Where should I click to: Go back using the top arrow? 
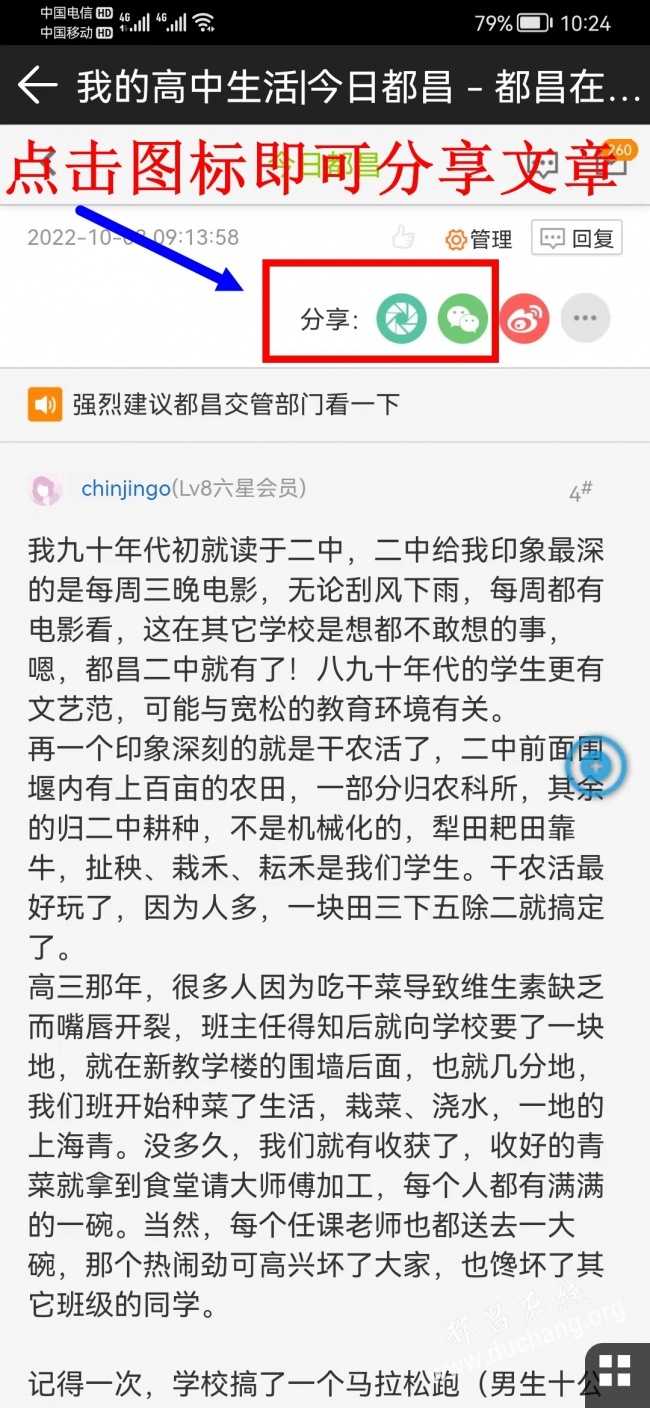coord(37,86)
